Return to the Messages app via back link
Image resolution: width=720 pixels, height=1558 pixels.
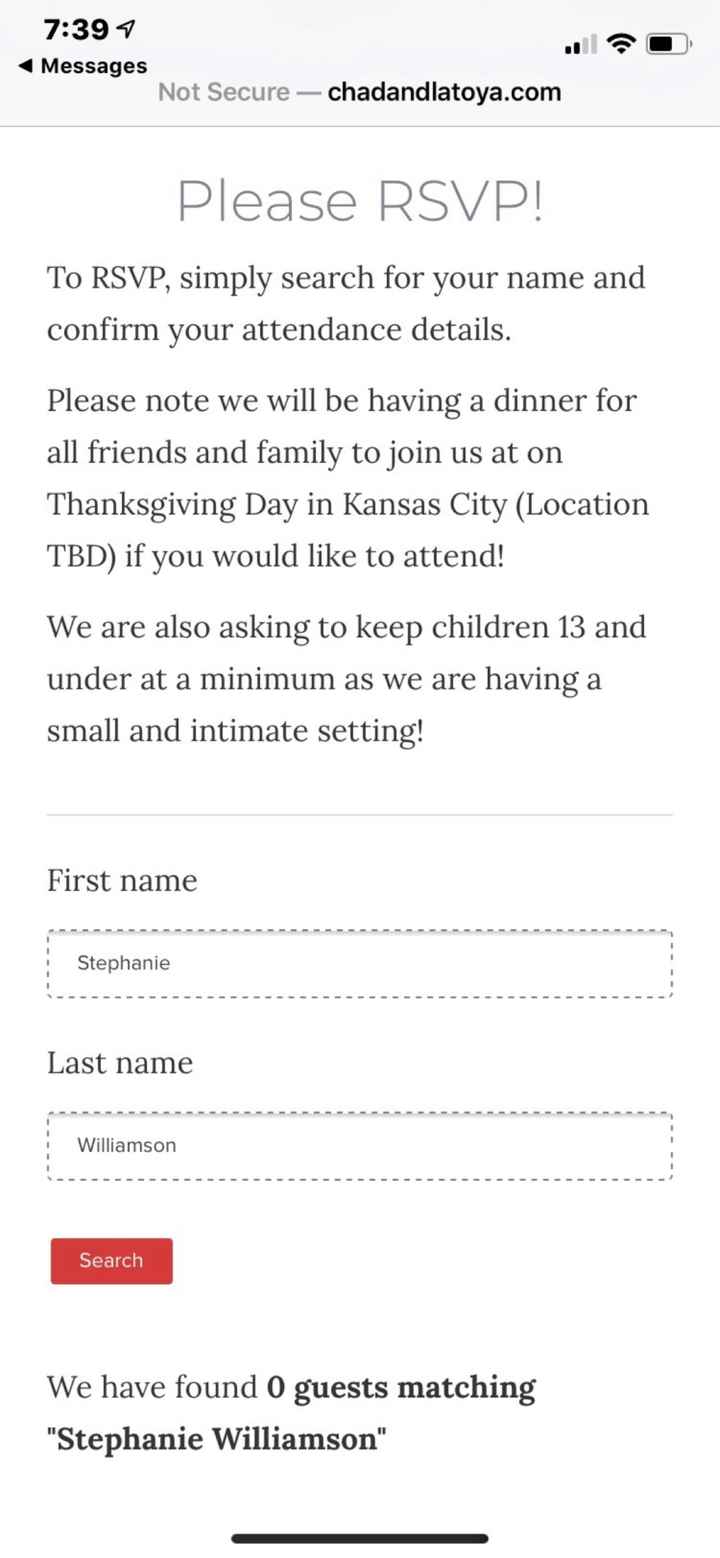pyautogui.click(x=95, y=66)
